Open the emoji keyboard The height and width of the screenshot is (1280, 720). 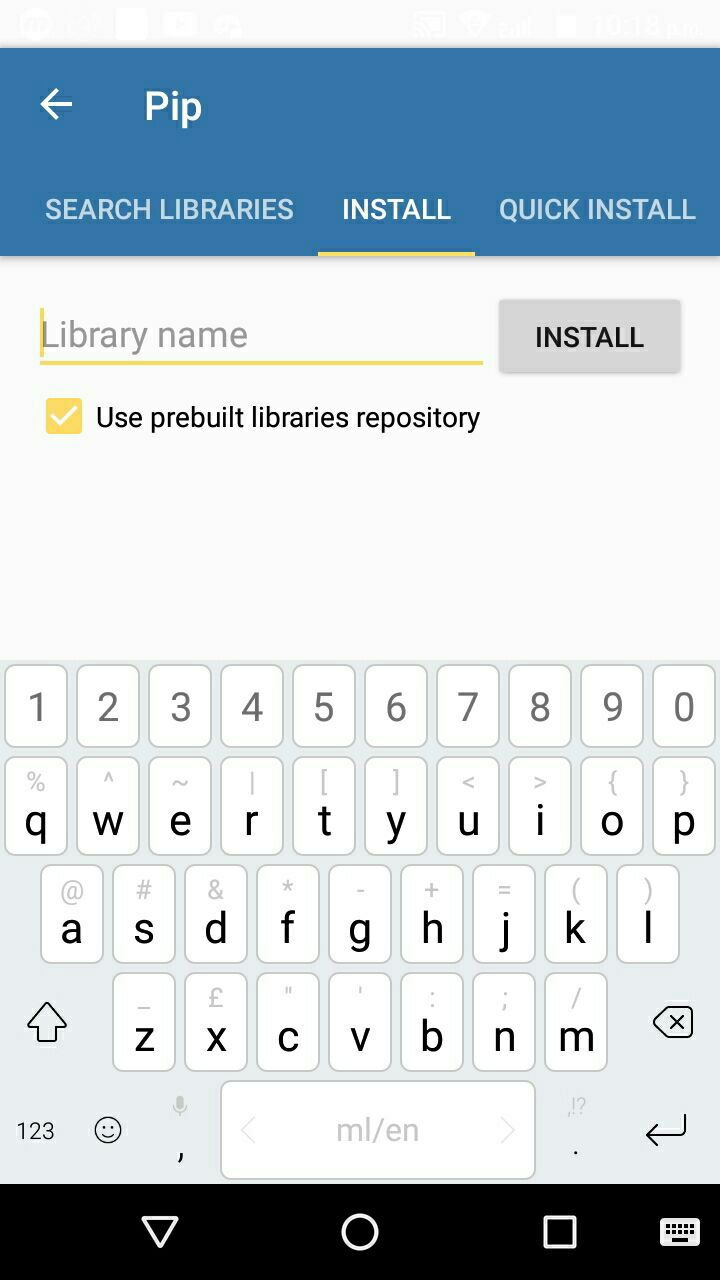click(107, 1130)
